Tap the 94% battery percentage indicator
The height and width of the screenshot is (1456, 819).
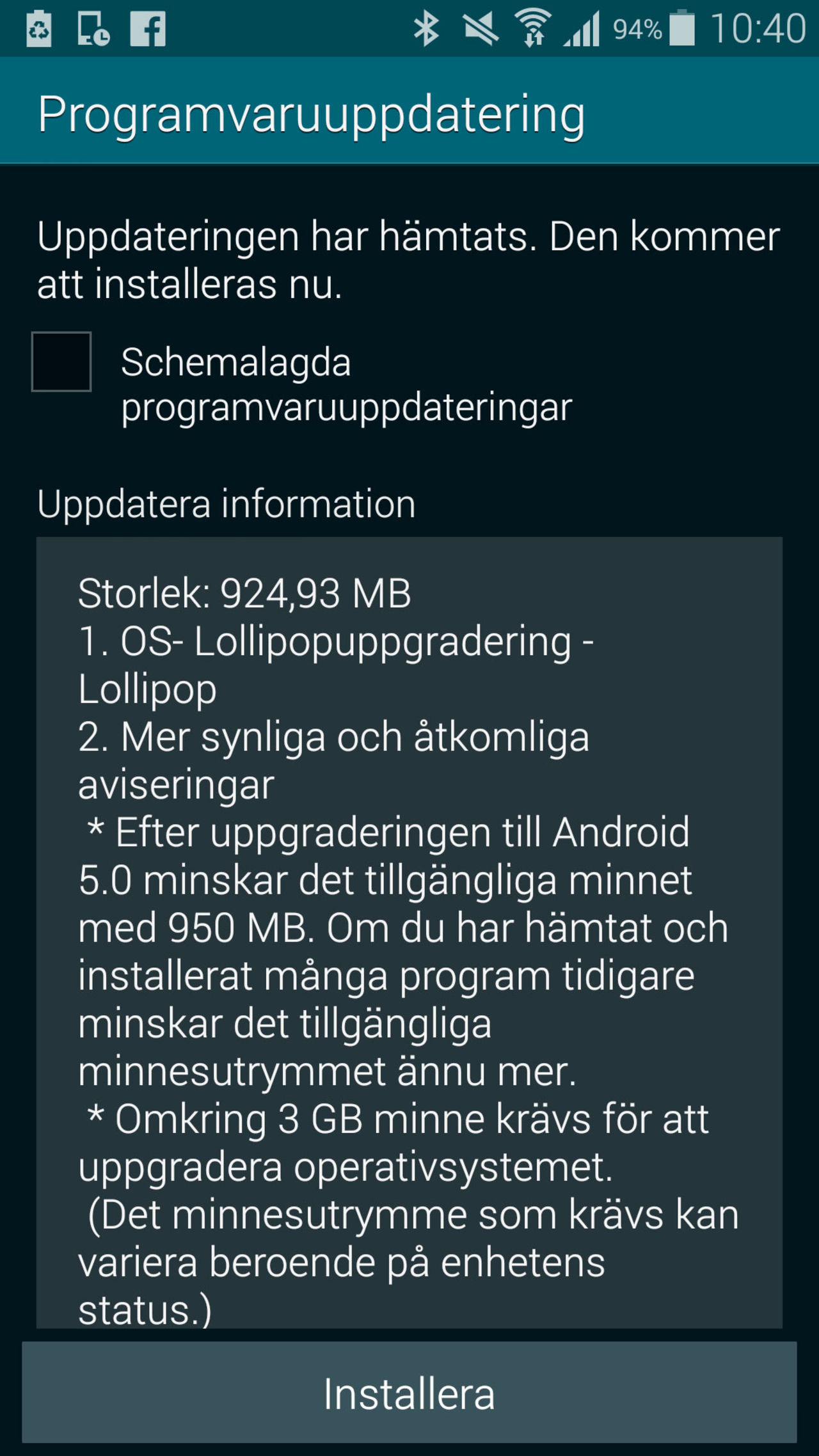636,28
